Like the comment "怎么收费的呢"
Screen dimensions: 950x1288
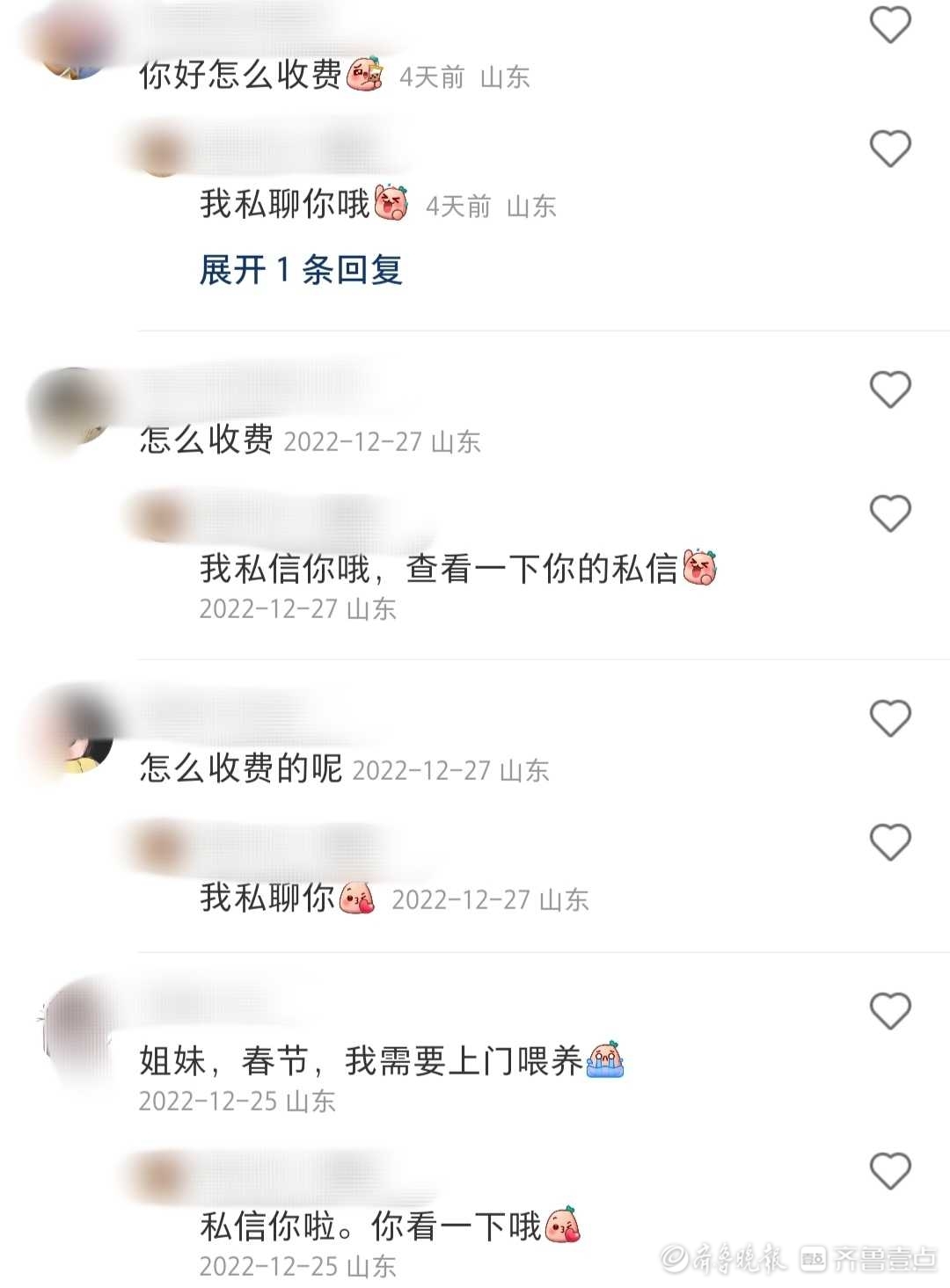(889, 718)
